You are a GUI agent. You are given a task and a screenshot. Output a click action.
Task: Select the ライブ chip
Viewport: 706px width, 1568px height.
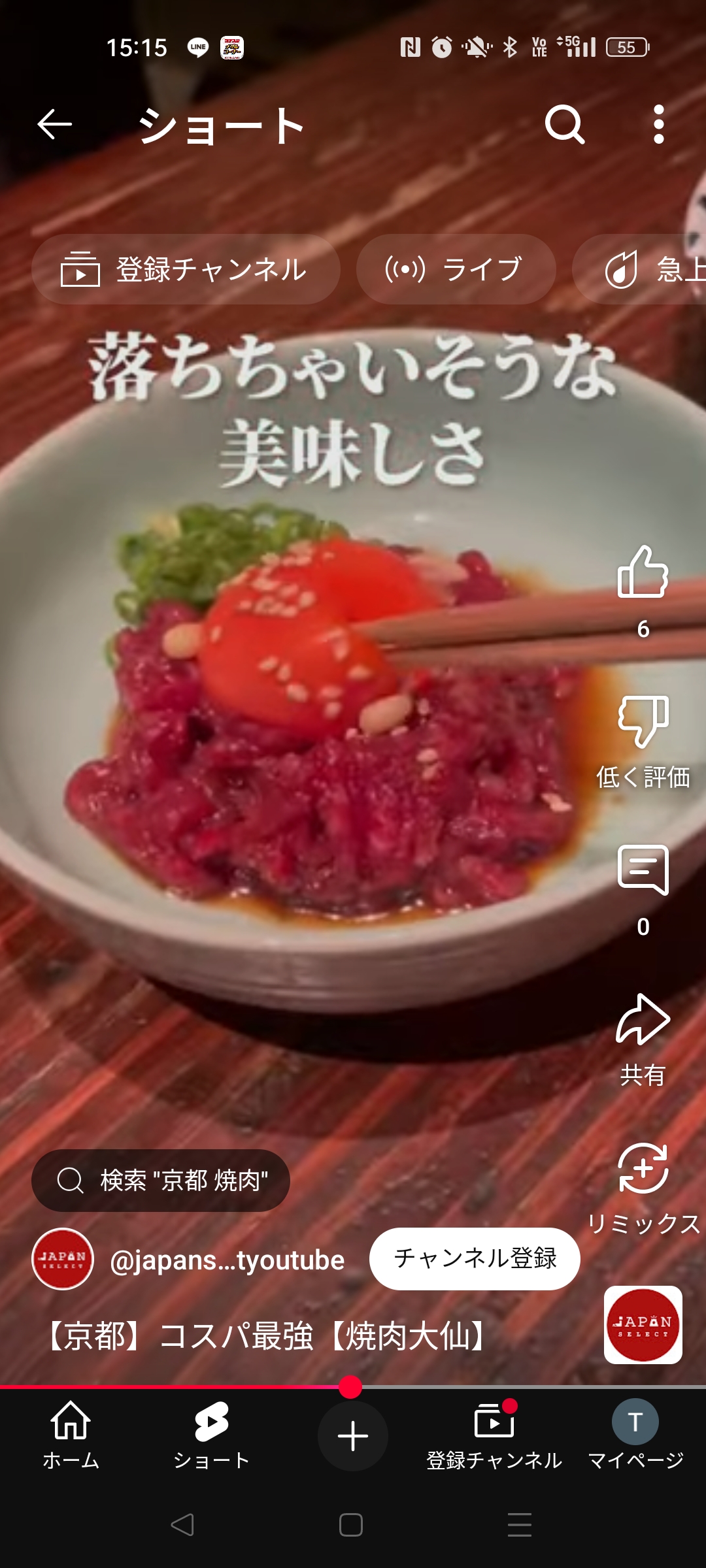point(456,269)
